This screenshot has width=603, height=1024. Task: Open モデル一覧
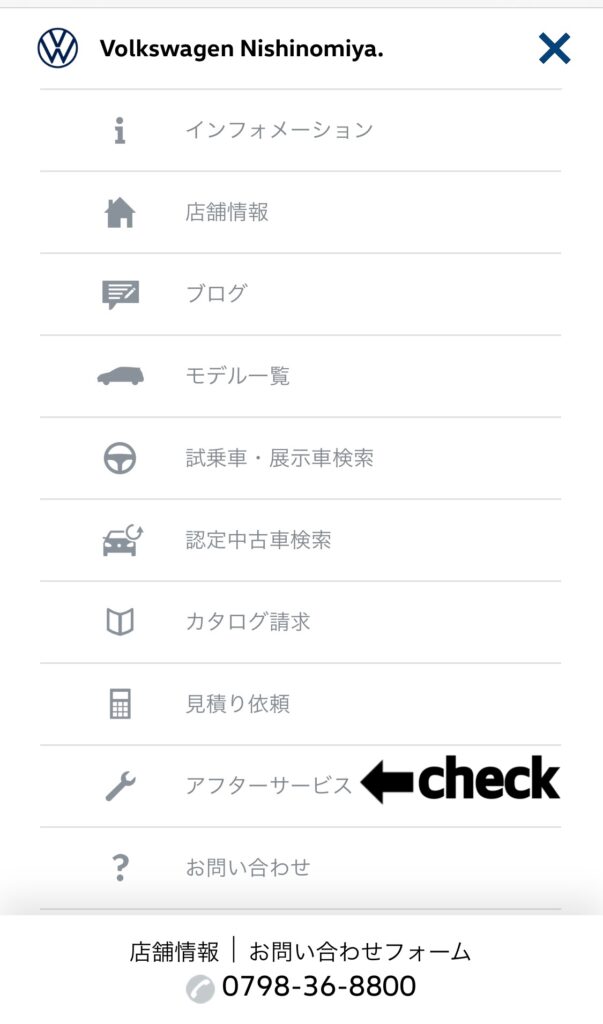[301, 376]
